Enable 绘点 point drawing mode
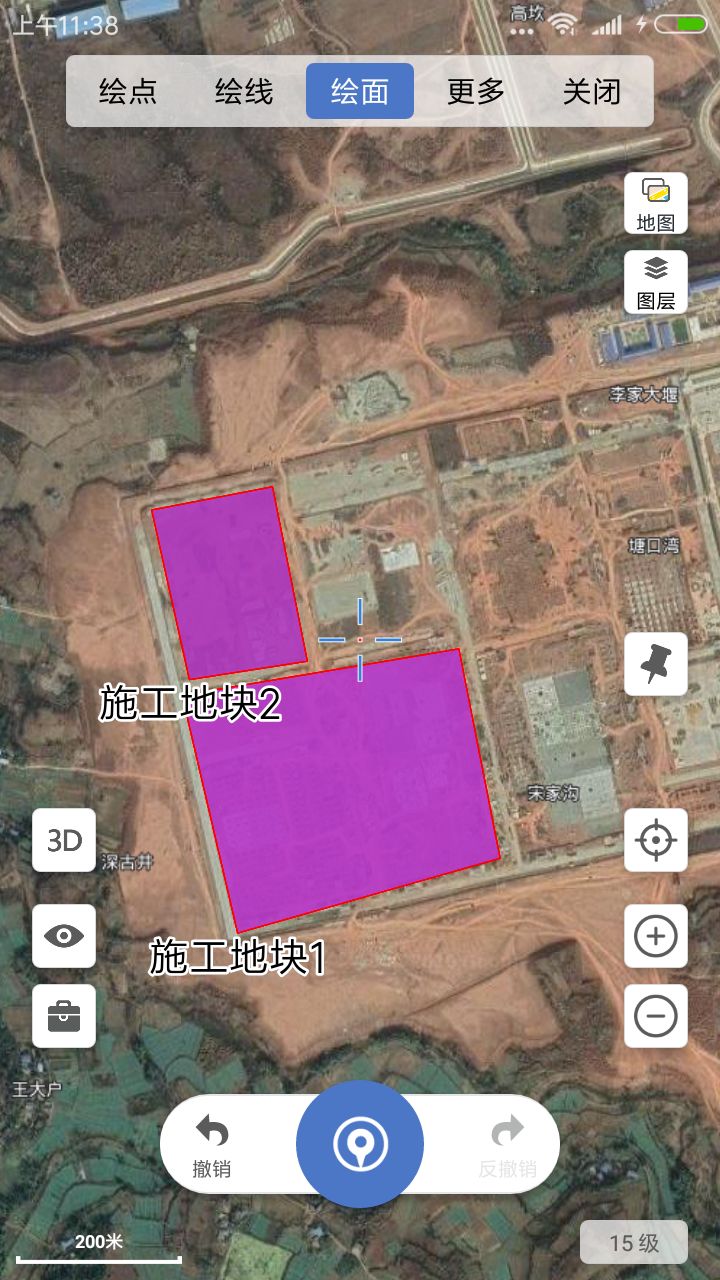 click(128, 91)
